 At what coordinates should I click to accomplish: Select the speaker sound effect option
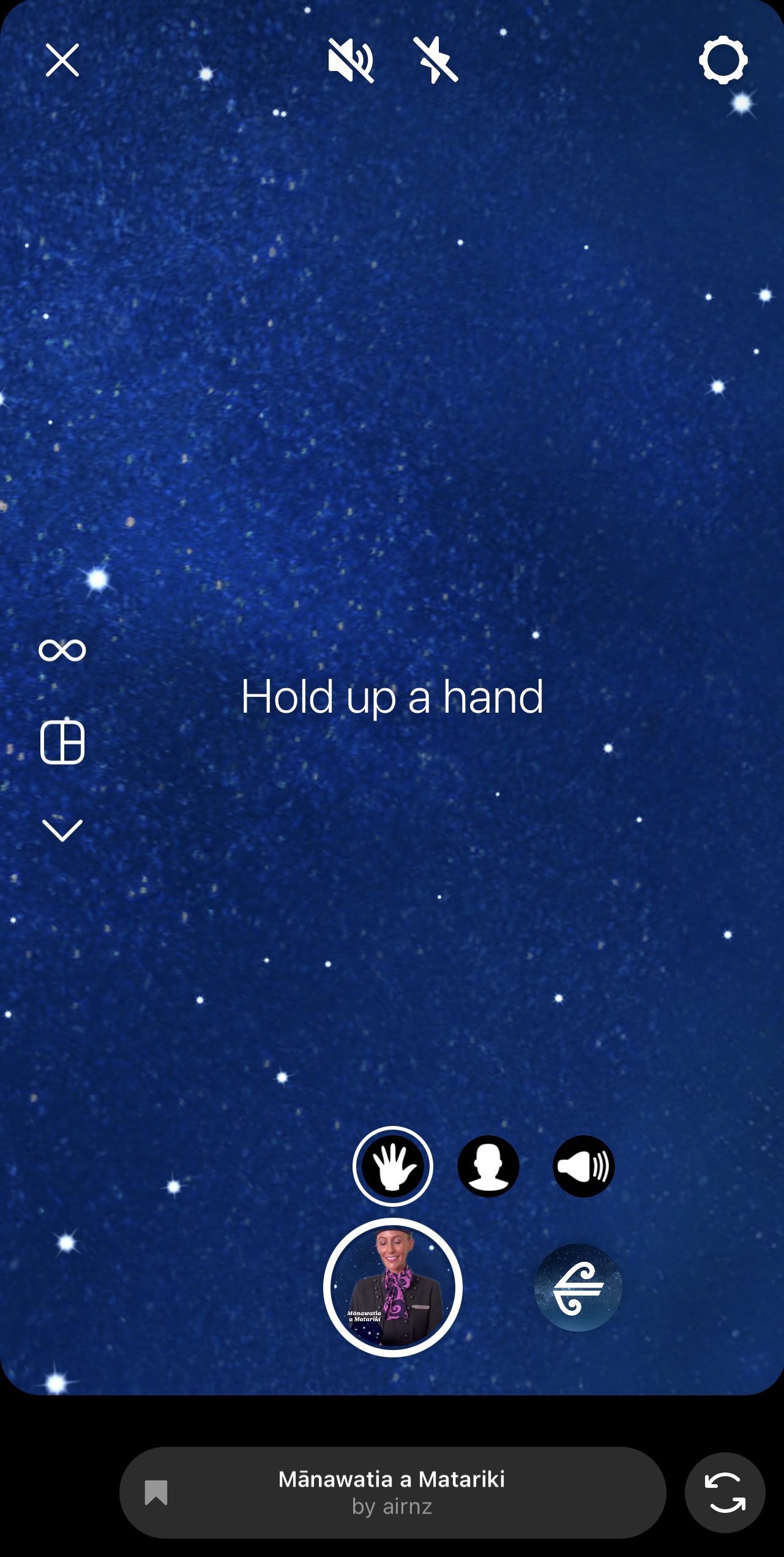(583, 1166)
